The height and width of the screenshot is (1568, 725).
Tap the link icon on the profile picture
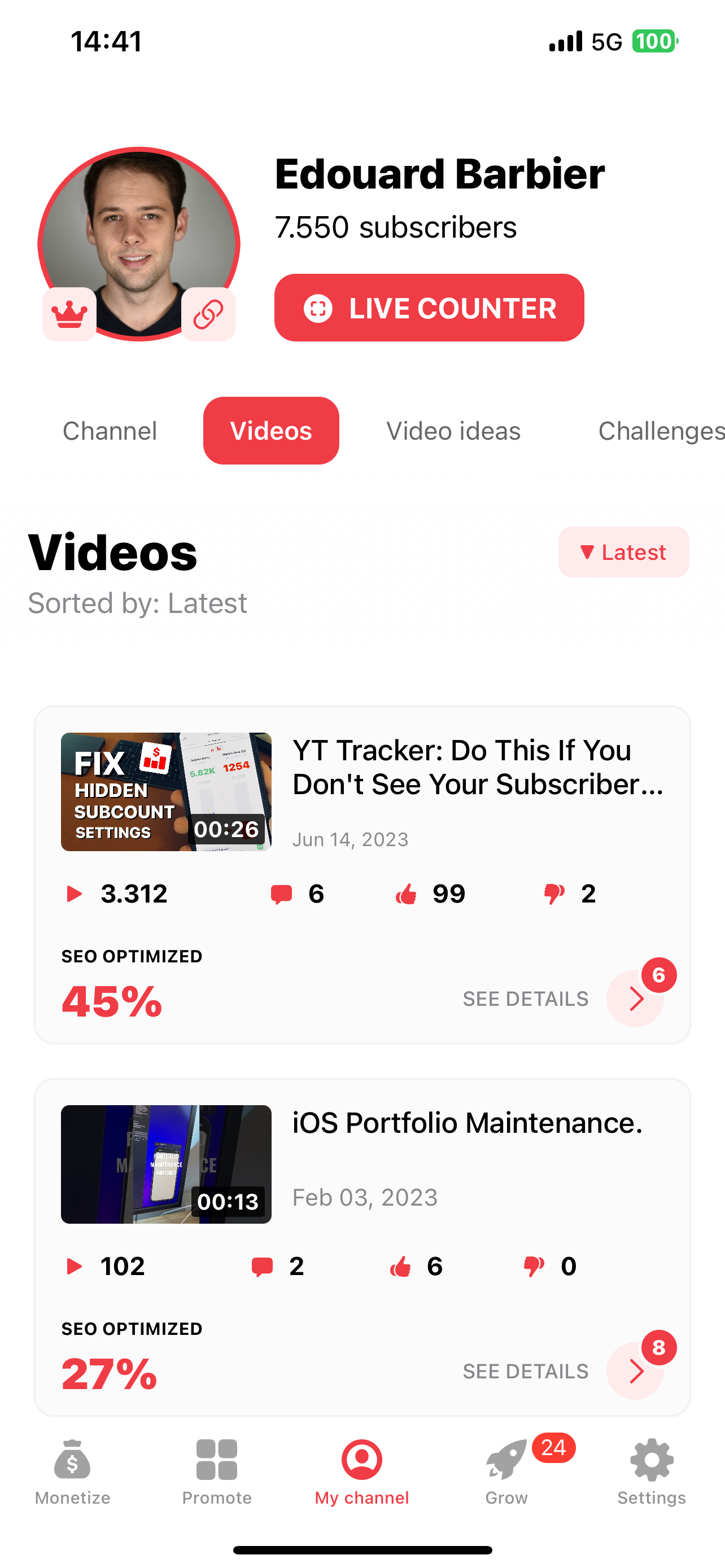coord(208,314)
